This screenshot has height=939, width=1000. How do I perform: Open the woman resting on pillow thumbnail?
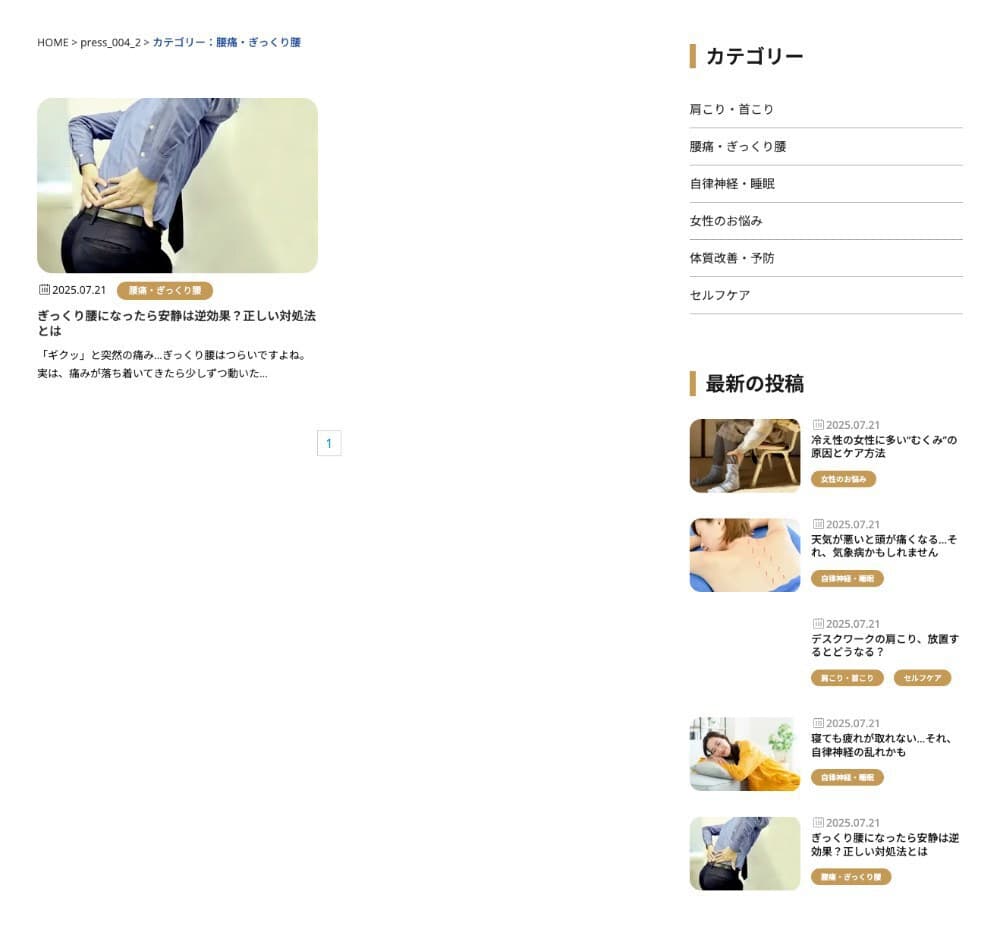click(744, 754)
